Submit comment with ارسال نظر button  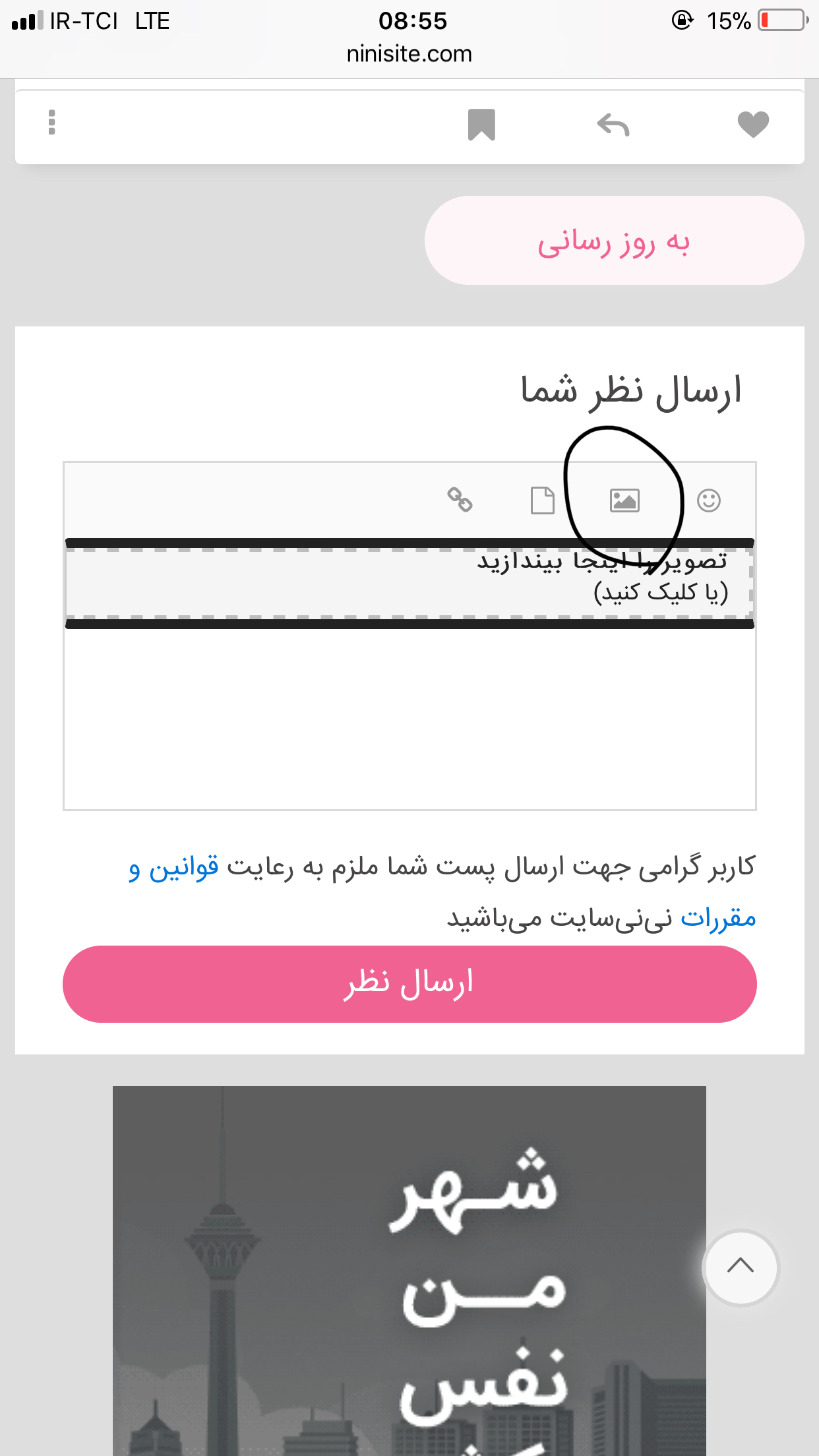[x=409, y=984]
